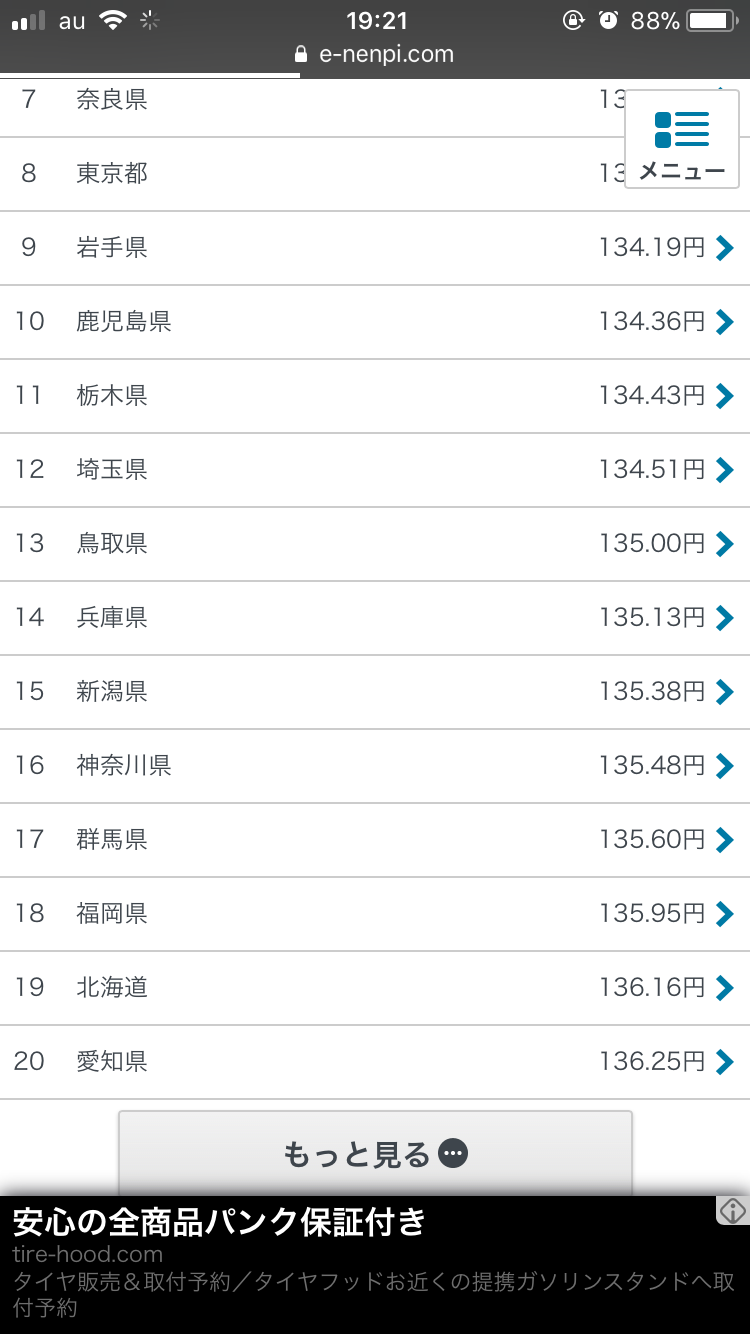View the 新潟県 row
The height and width of the screenshot is (1334, 750).
click(375, 692)
